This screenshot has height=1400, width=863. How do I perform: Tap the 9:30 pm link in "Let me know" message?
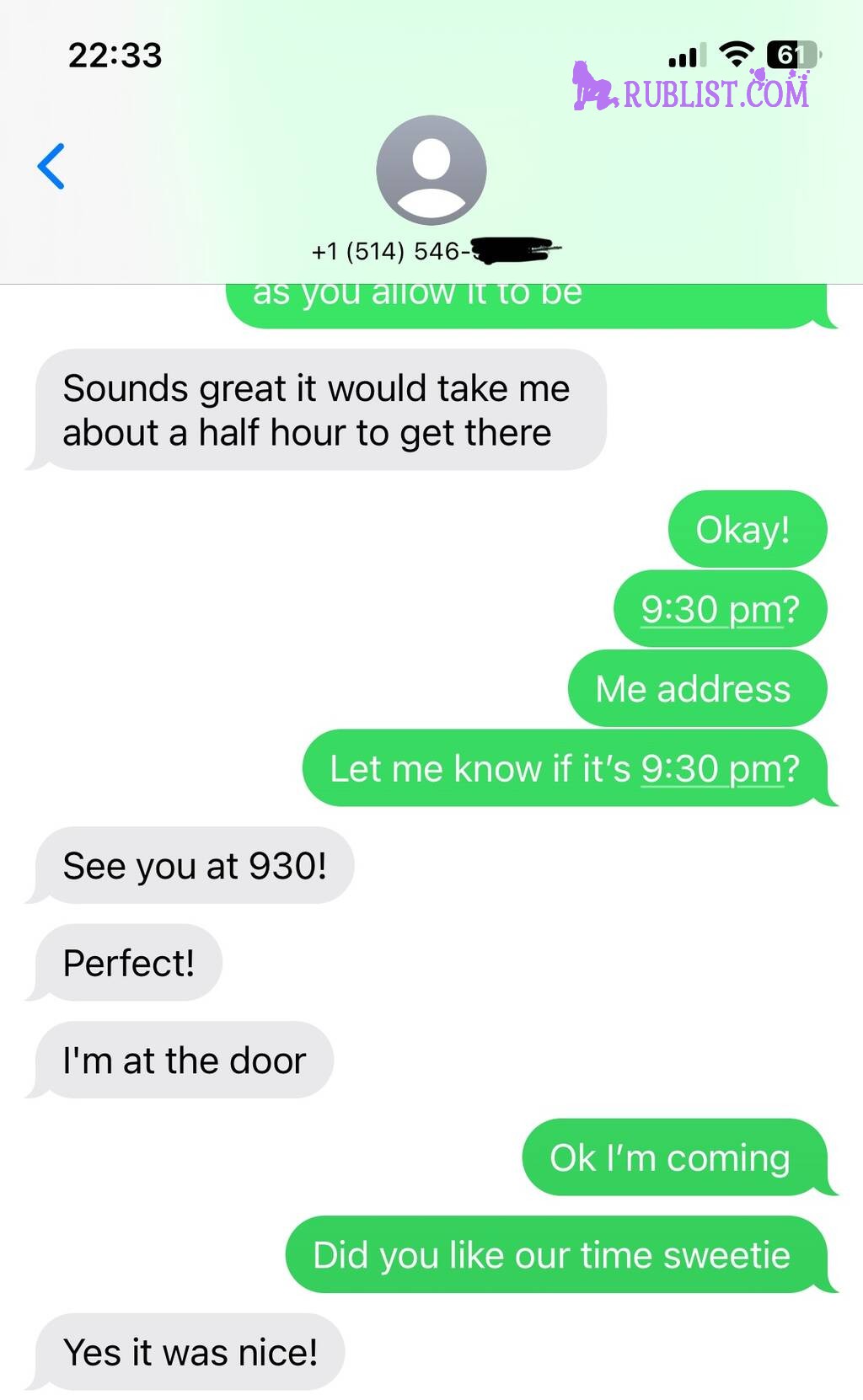coord(710,768)
